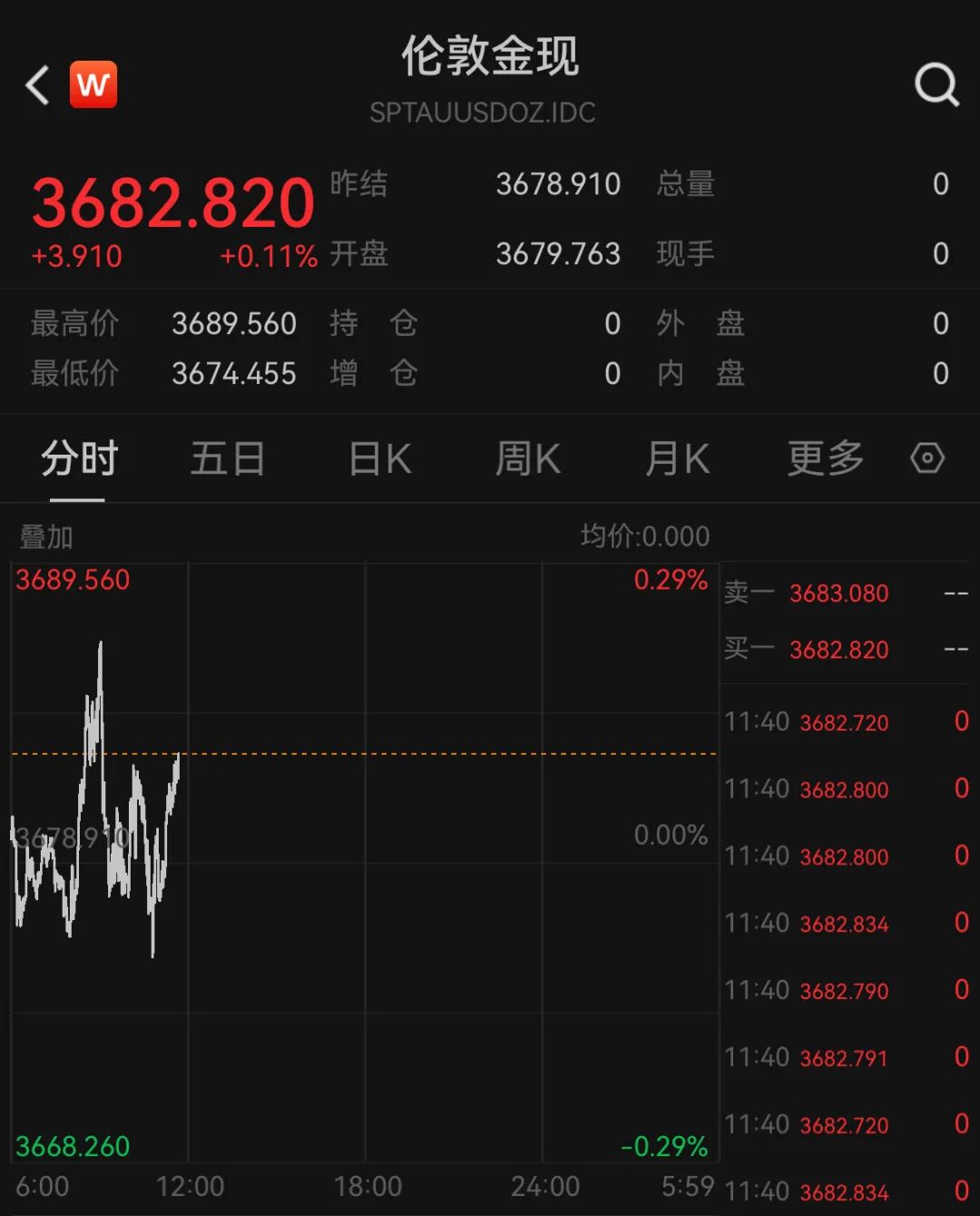Screen dimensions: 980x1216
Task: Select the 月K chart tab
Action: 677,458
